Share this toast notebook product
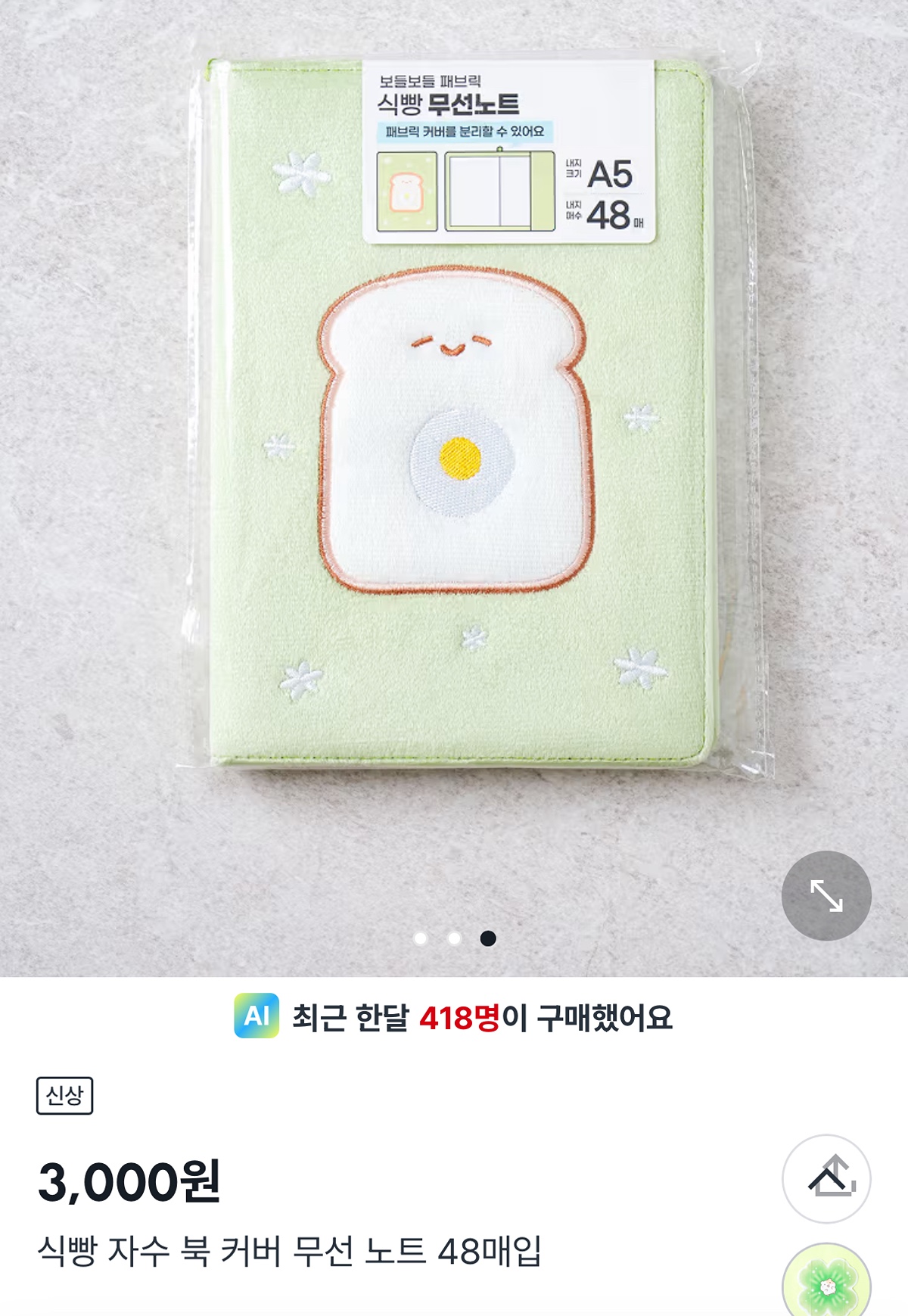 point(826,1178)
